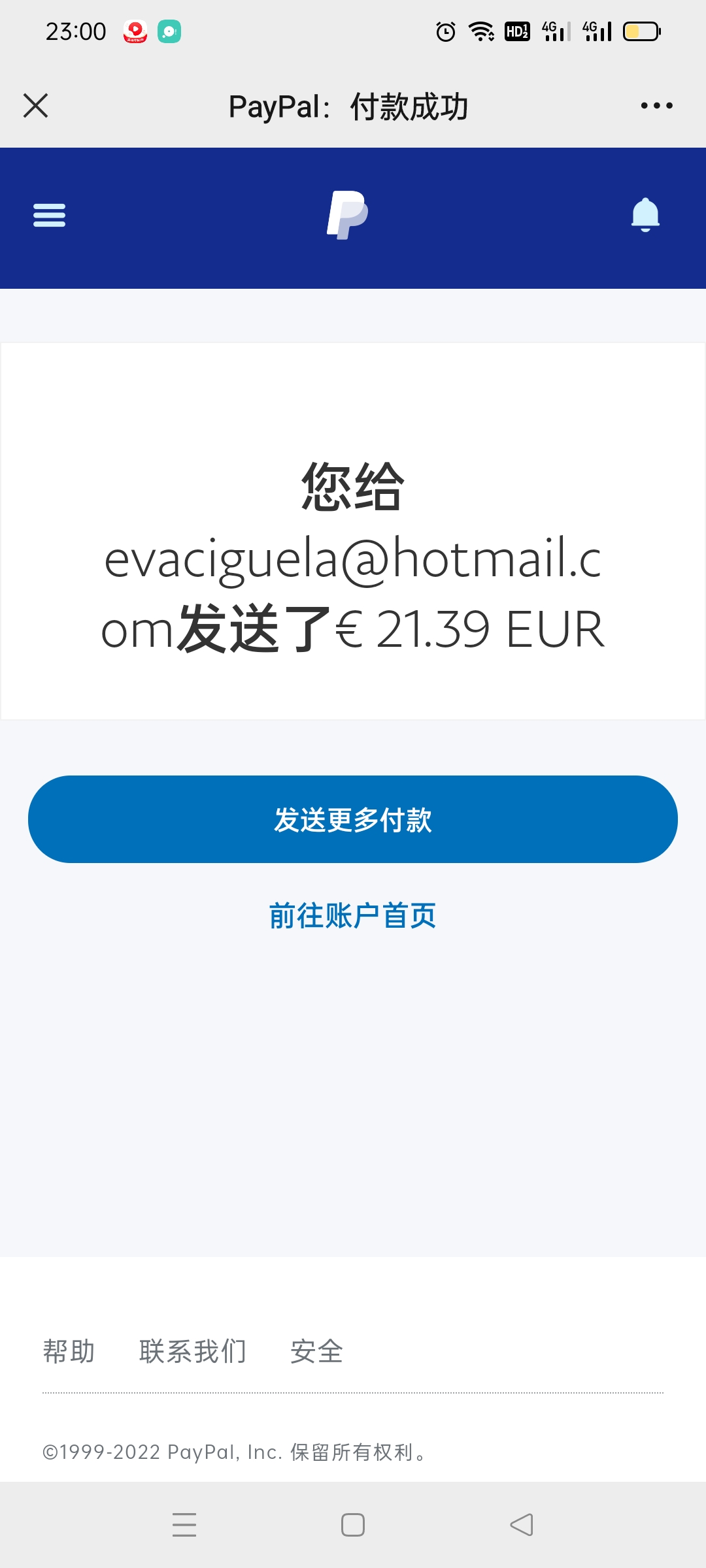This screenshot has height=1568, width=706.
Task: Close the PayPal payment success page
Action: (x=36, y=106)
